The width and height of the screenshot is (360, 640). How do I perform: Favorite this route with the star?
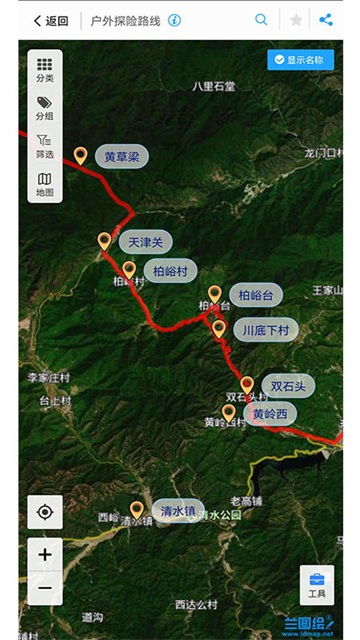click(x=296, y=20)
